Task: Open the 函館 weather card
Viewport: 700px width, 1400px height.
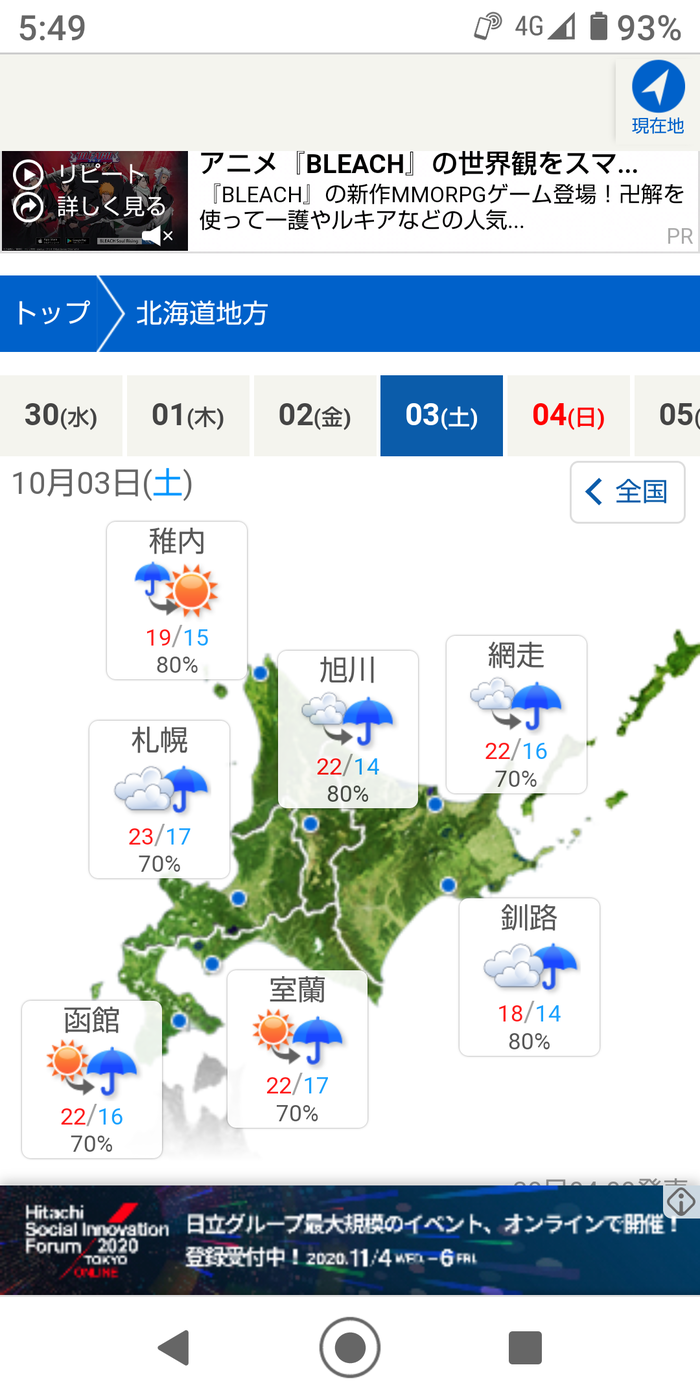Action: coord(92,1079)
